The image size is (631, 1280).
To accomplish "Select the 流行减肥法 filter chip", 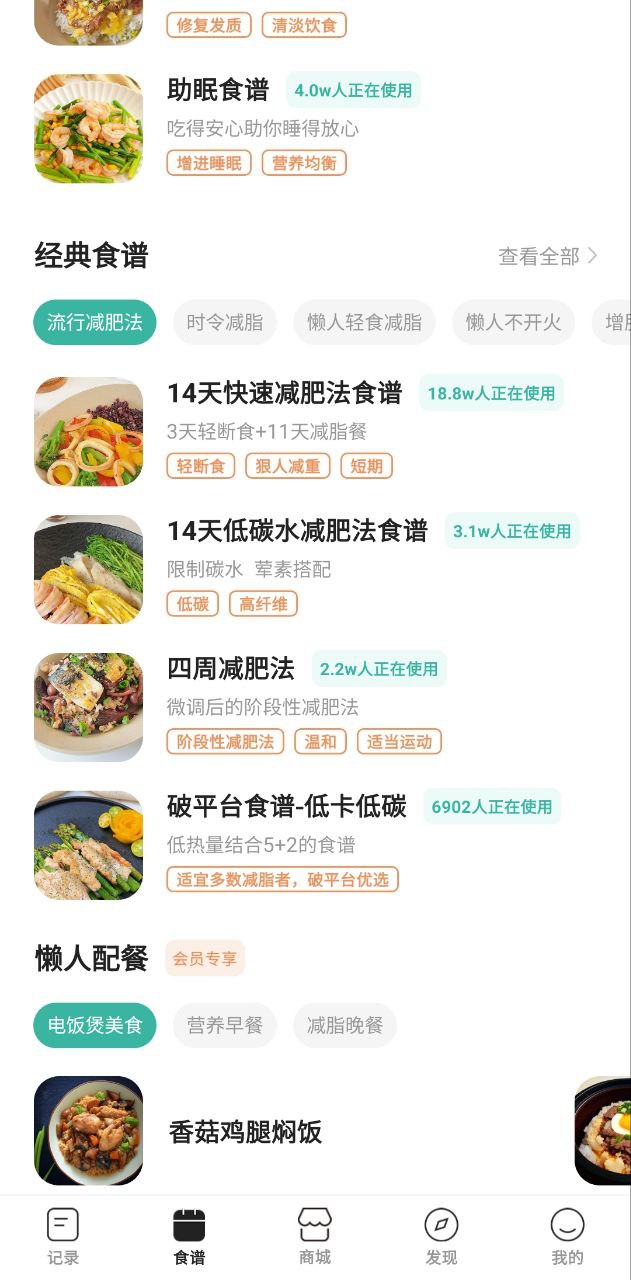I will pyautogui.click(x=95, y=322).
